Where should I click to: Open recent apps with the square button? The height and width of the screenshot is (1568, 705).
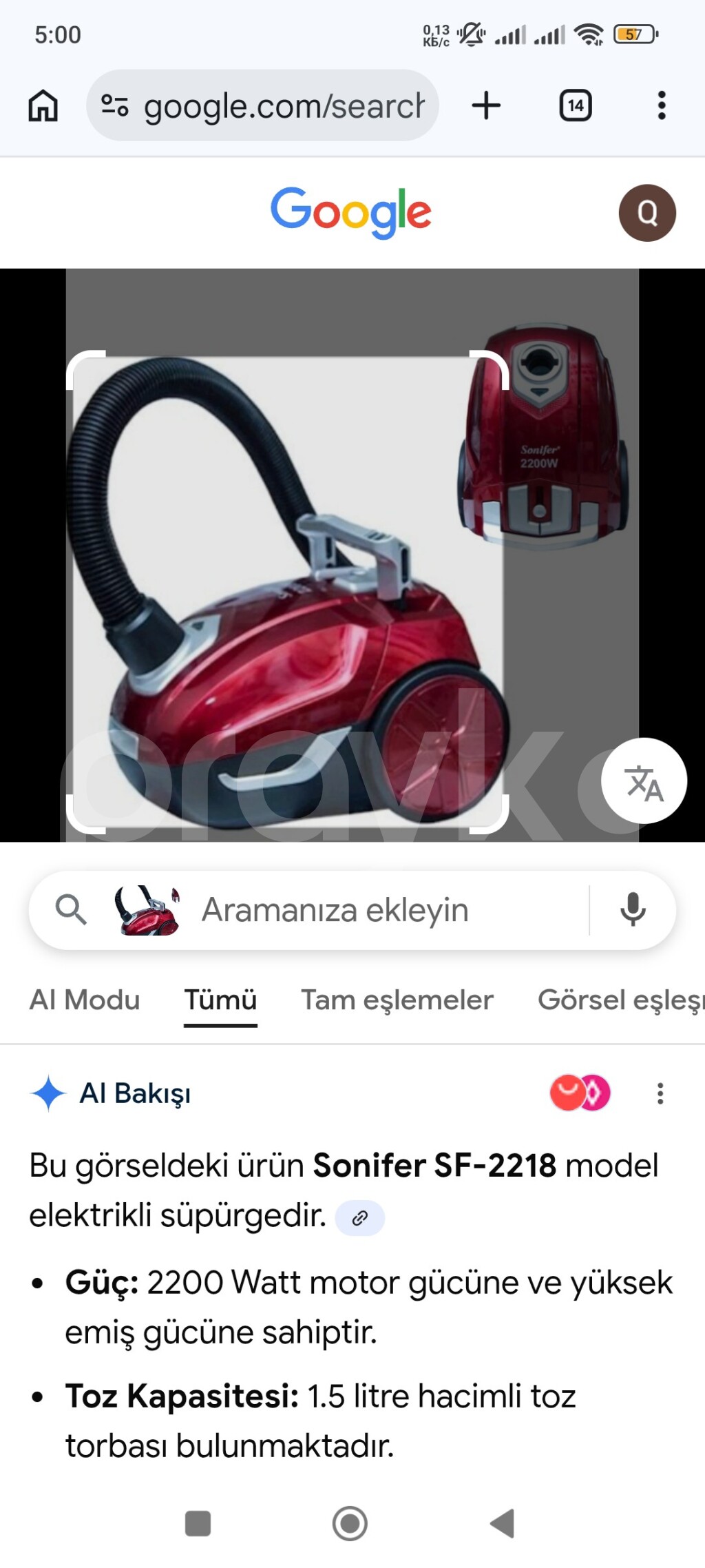[x=198, y=1523]
